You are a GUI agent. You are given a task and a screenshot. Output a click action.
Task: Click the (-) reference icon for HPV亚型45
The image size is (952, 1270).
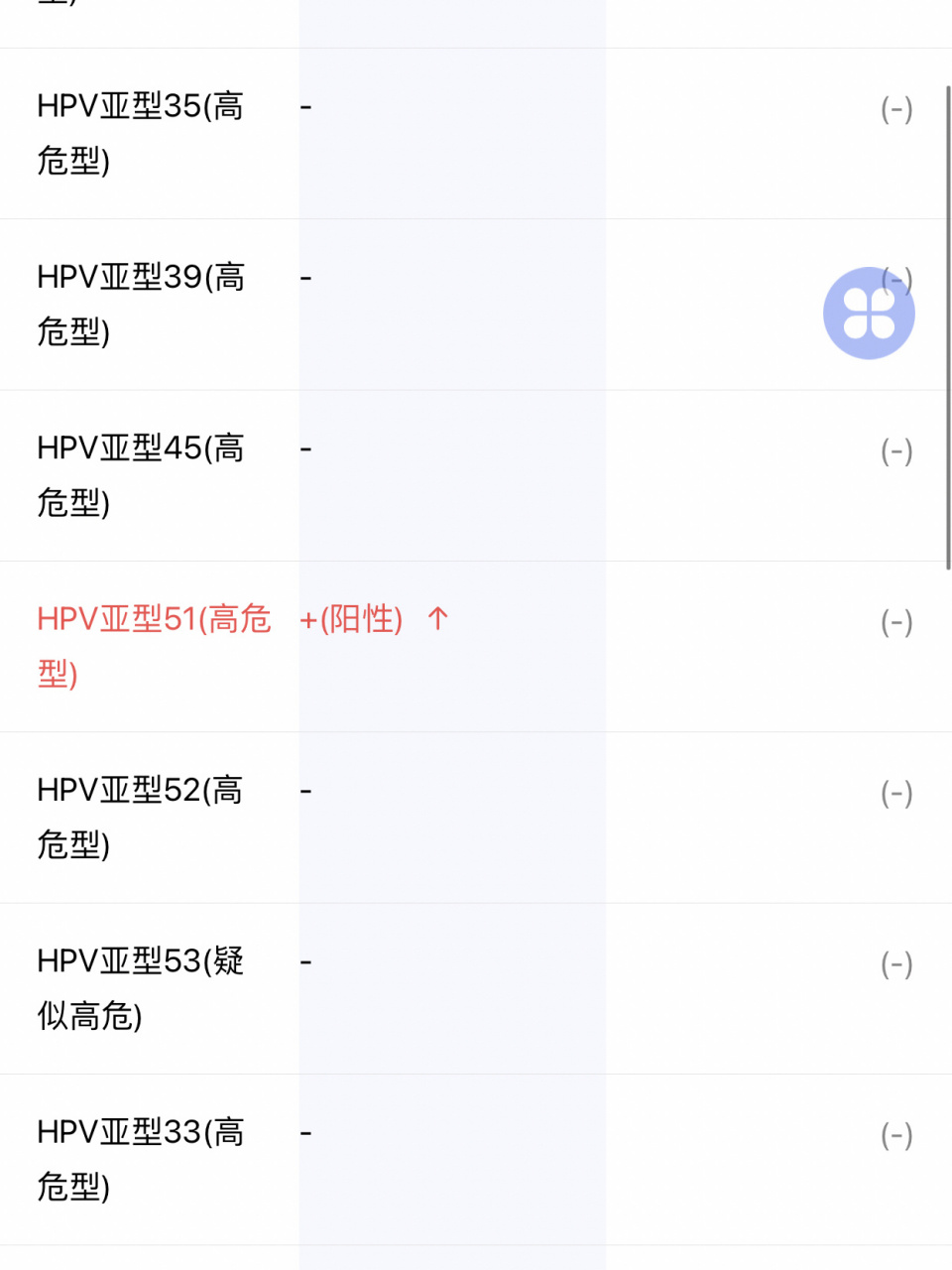[x=896, y=449]
